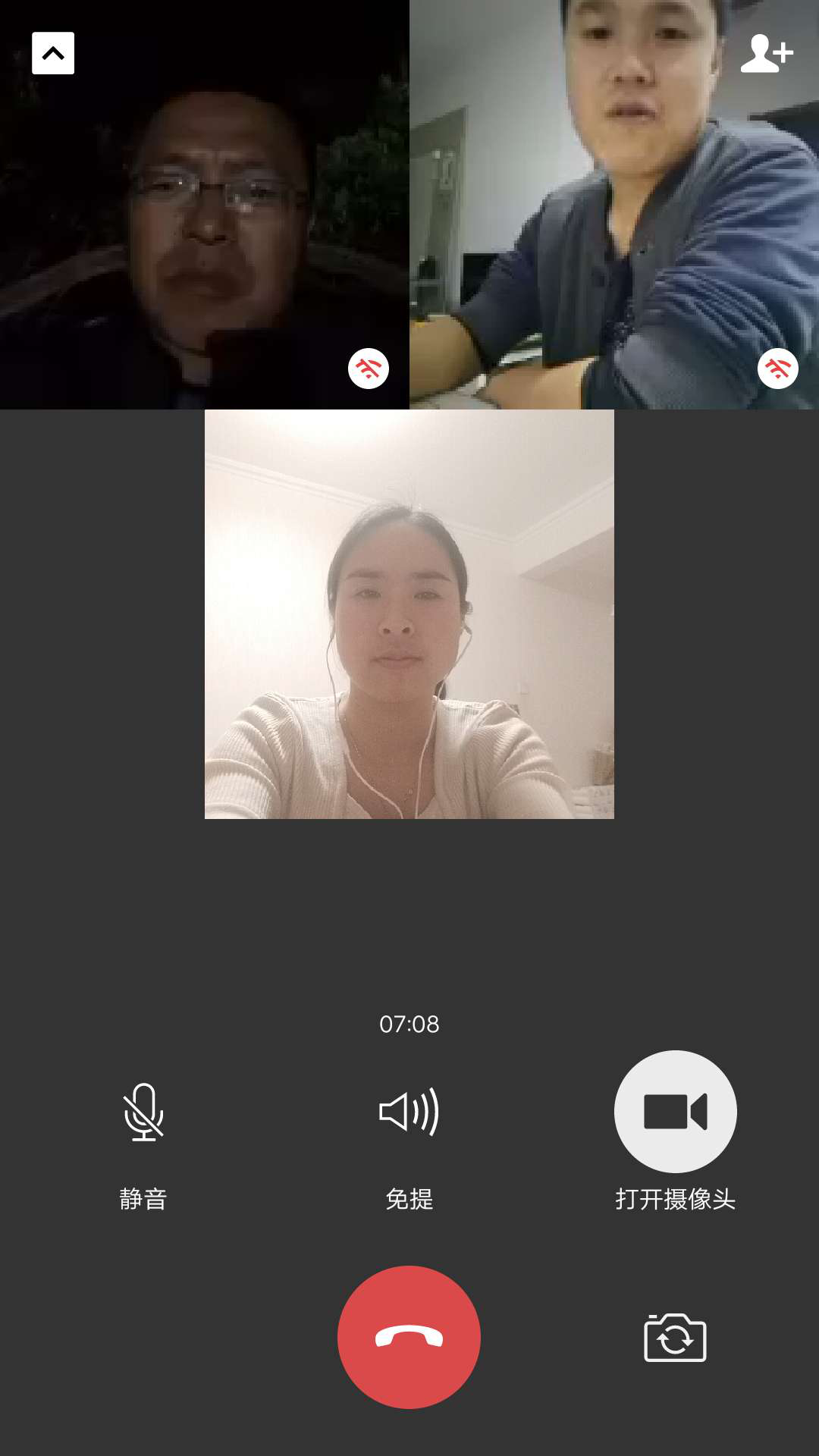Select the woman with earphones video tile

pos(409,614)
